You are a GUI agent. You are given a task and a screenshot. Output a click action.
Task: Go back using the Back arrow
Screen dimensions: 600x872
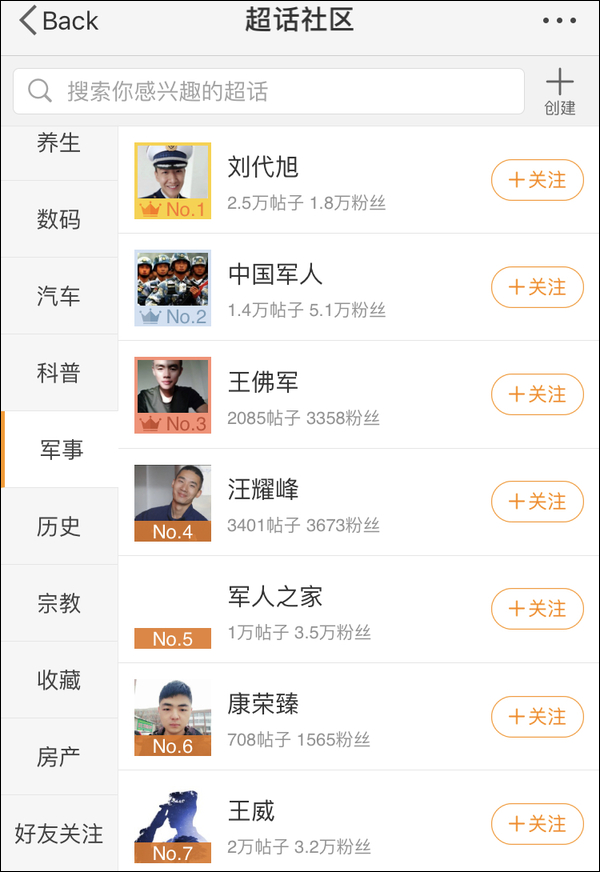58,20
